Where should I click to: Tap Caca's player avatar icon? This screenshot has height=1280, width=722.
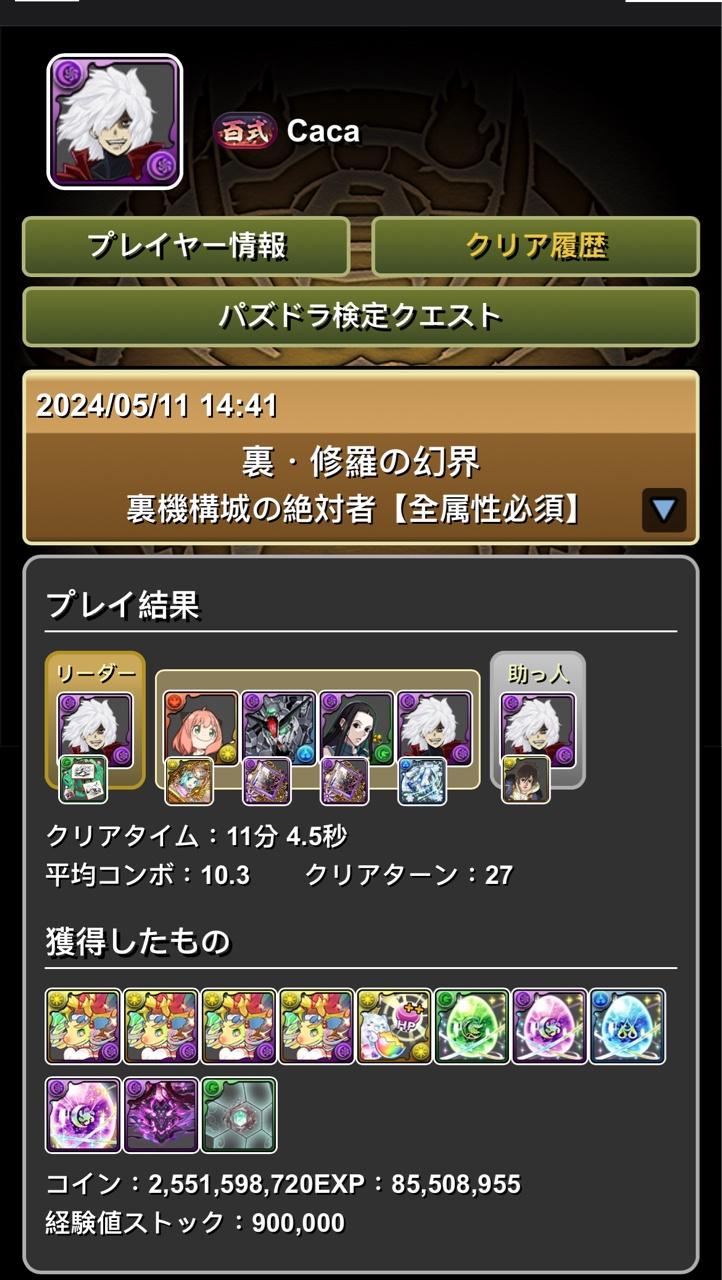(x=115, y=122)
